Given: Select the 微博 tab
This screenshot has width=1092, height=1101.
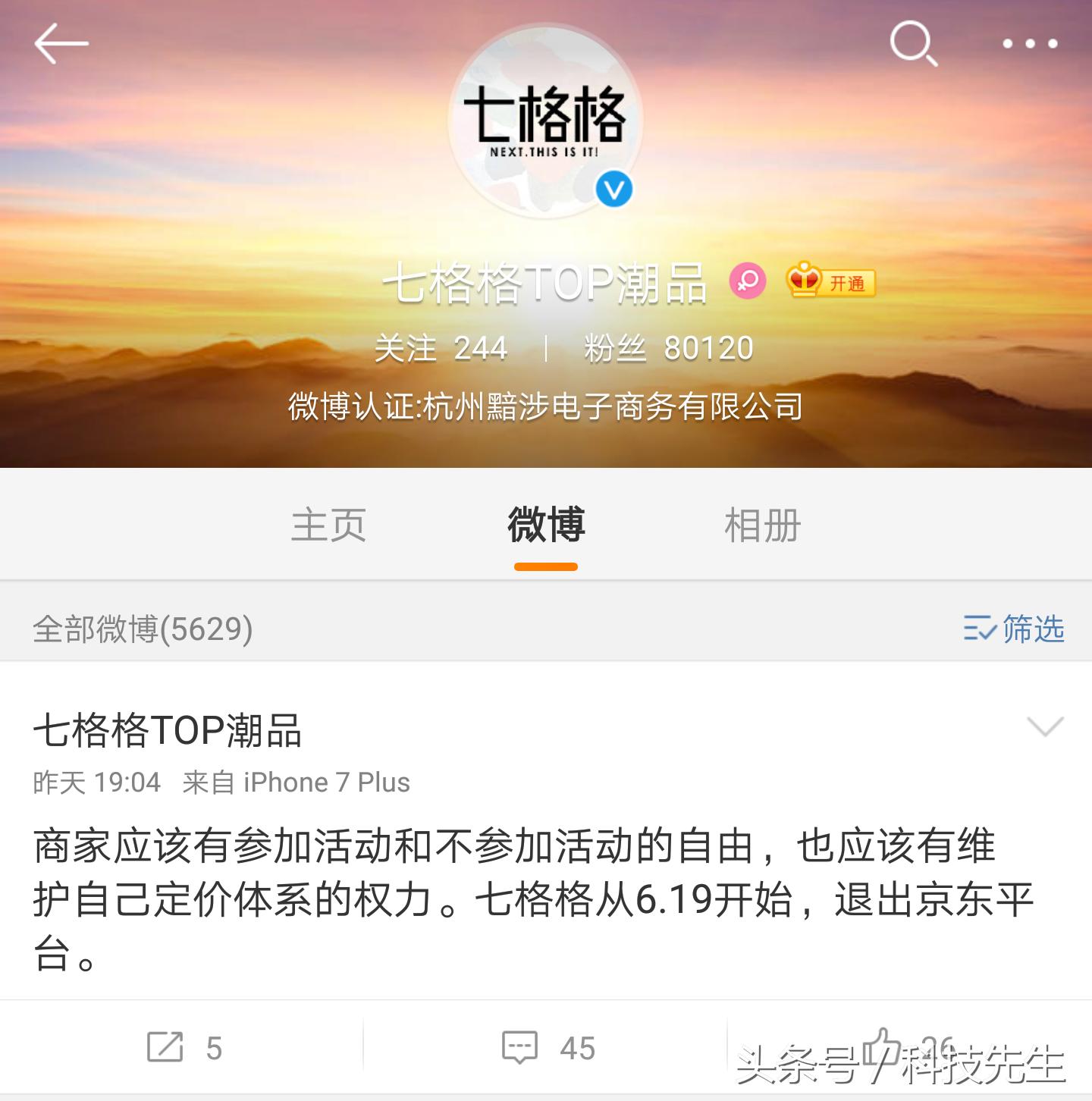Looking at the screenshot, I should pyautogui.click(x=545, y=526).
